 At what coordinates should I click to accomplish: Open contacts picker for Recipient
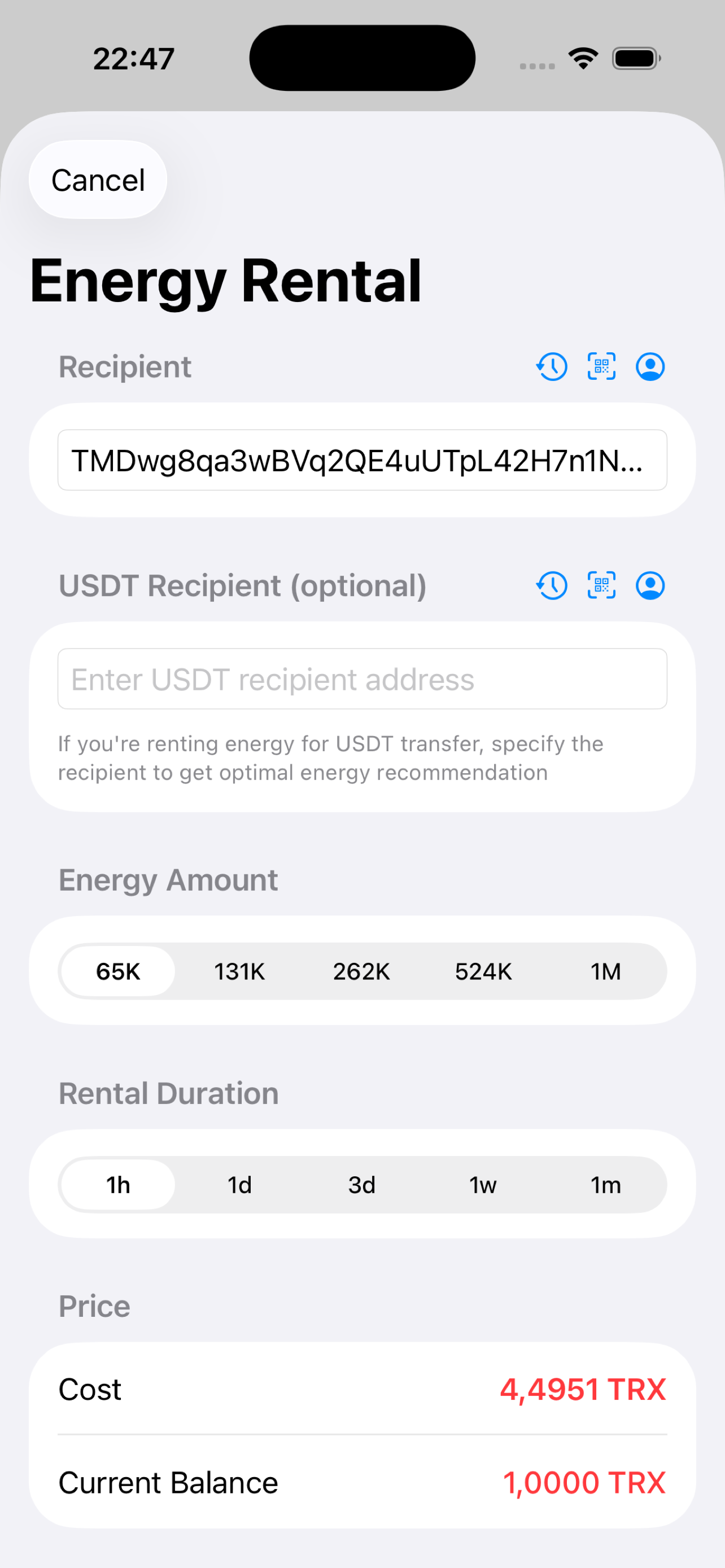(x=649, y=366)
